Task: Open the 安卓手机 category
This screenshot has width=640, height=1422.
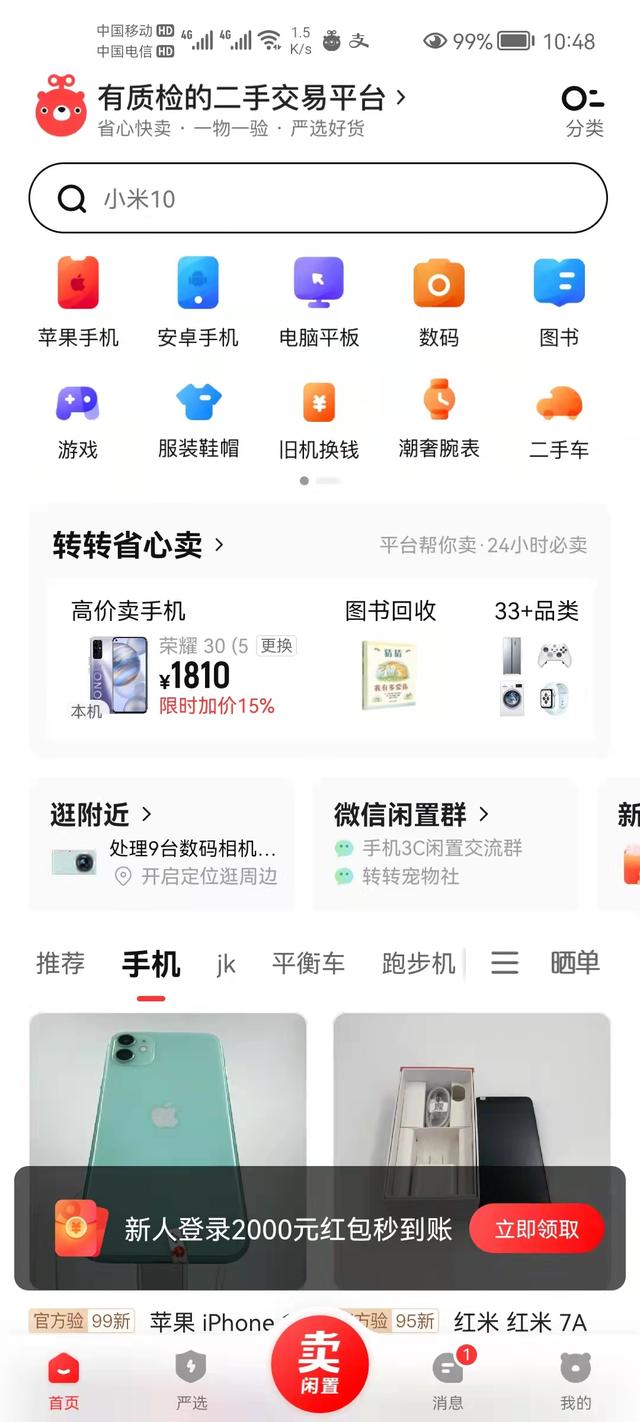Action: (x=198, y=302)
